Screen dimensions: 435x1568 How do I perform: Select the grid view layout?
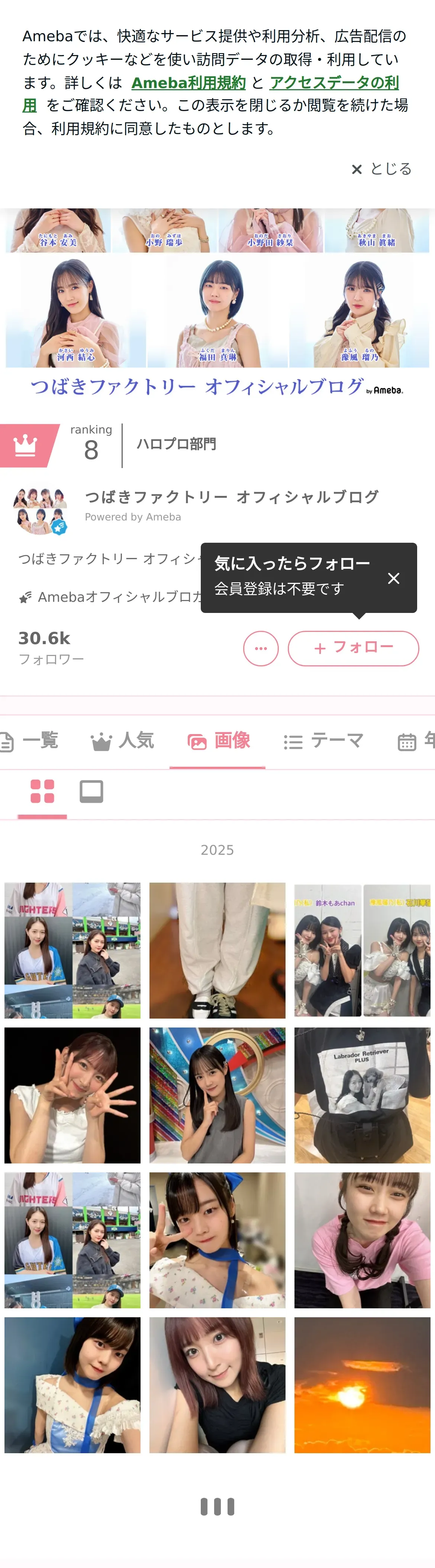(x=43, y=791)
